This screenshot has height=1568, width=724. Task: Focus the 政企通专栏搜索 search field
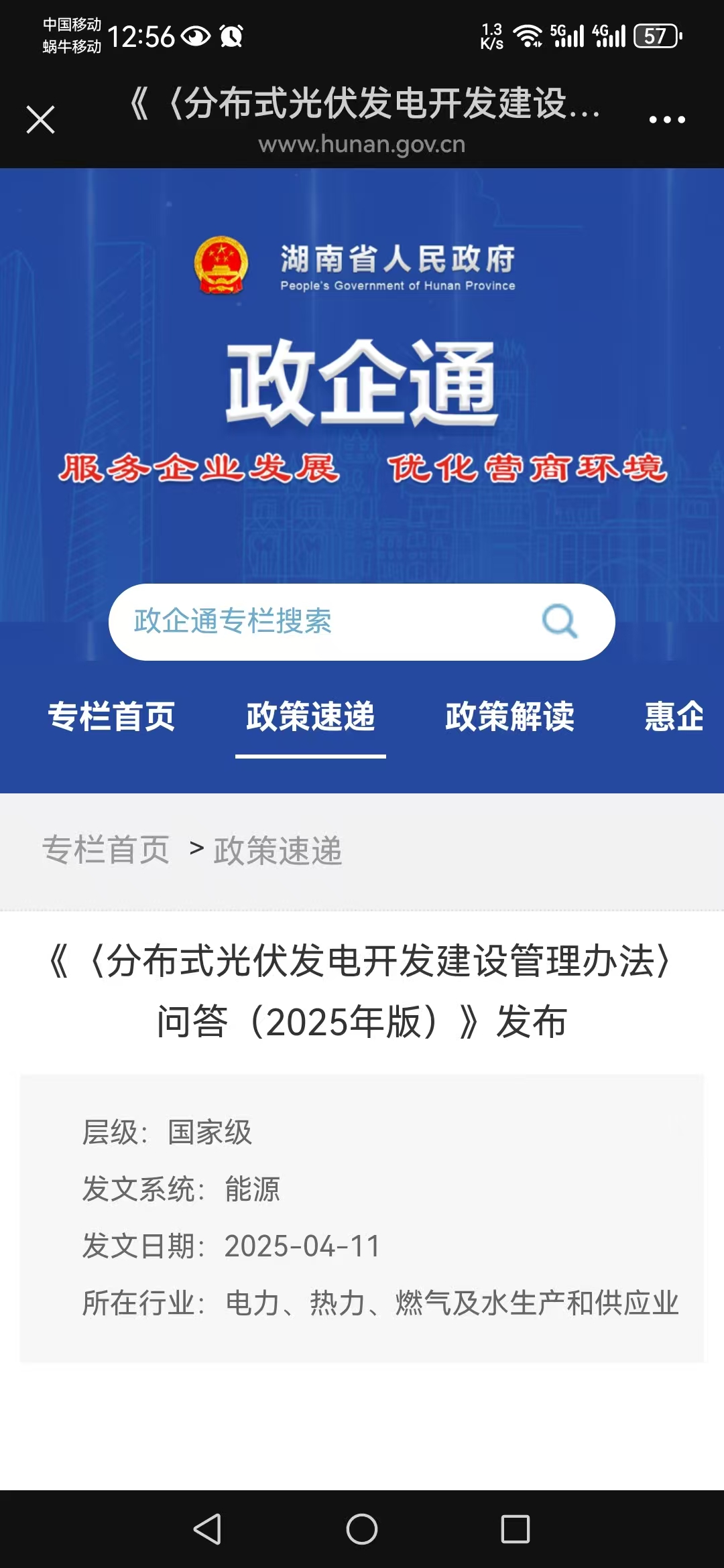point(322,621)
